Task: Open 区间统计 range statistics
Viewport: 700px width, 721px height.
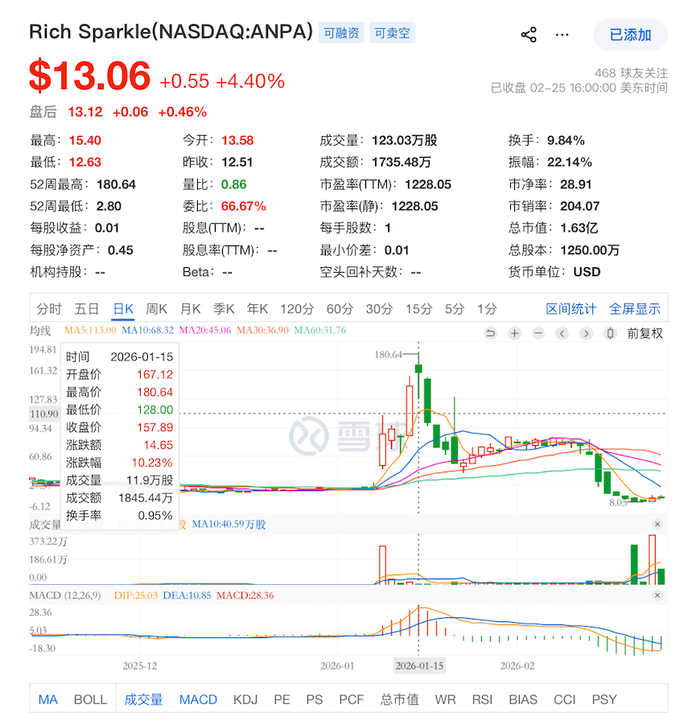Action: coord(571,308)
